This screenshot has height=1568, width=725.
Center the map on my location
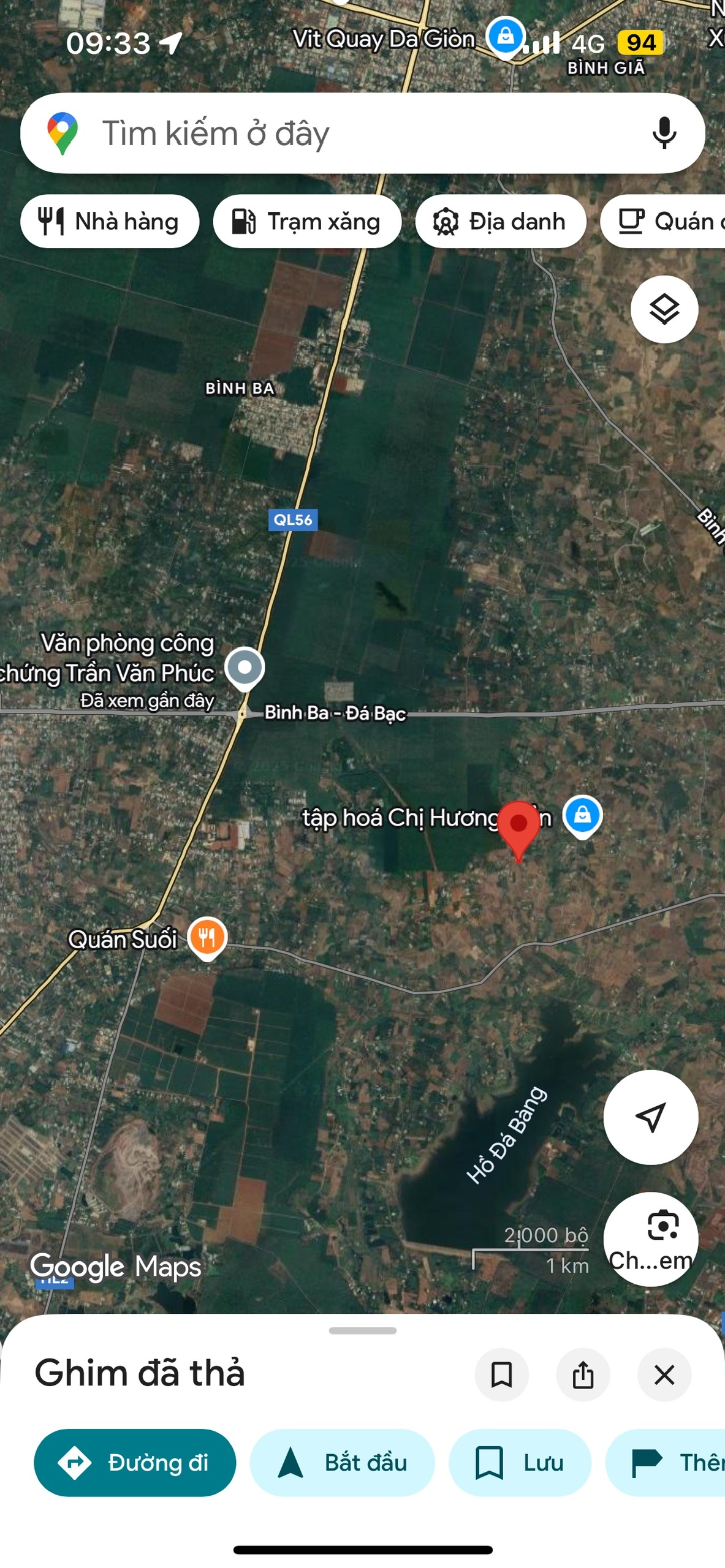[x=650, y=1117]
